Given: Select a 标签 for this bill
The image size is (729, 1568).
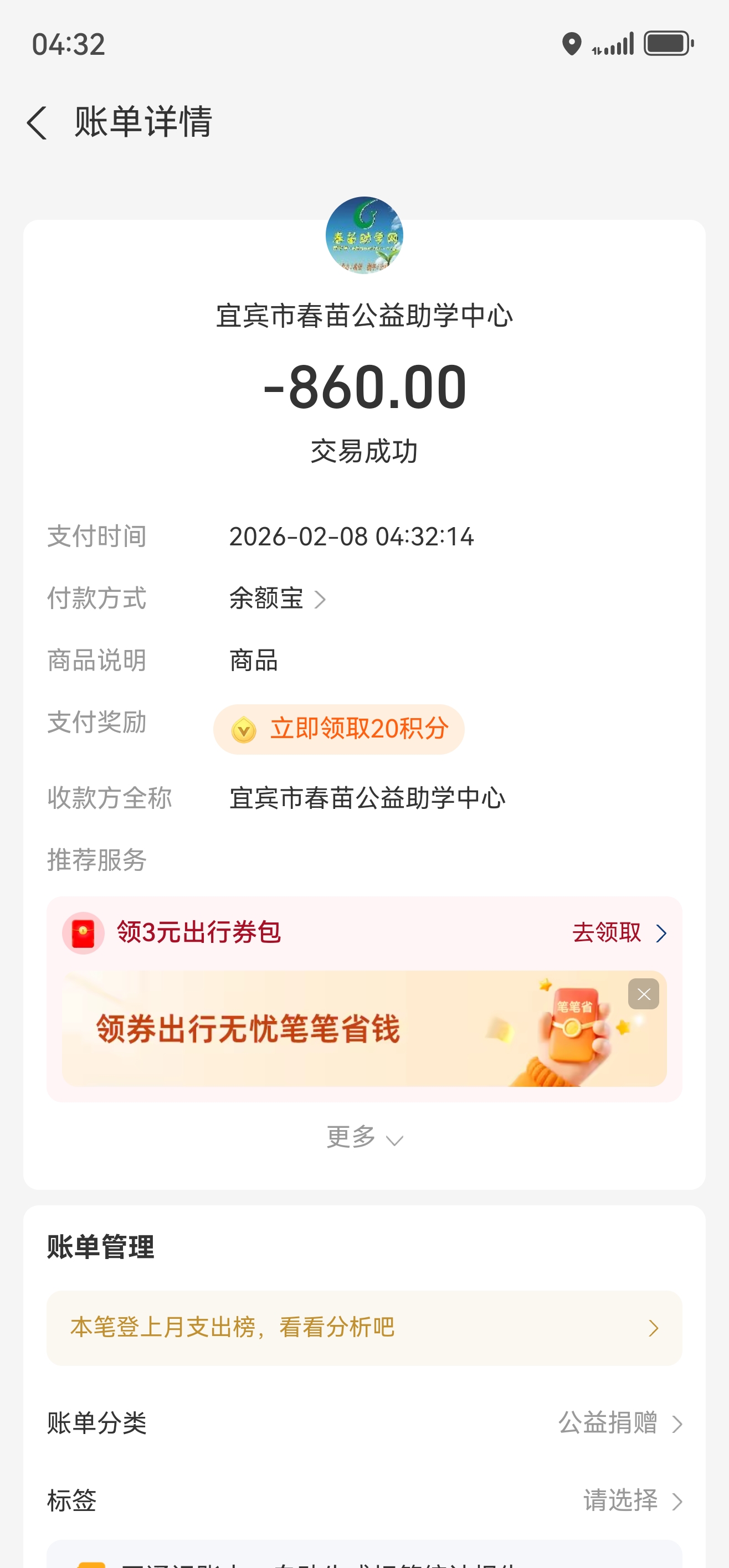Looking at the screenshot, I should [x=630, y=1500].
